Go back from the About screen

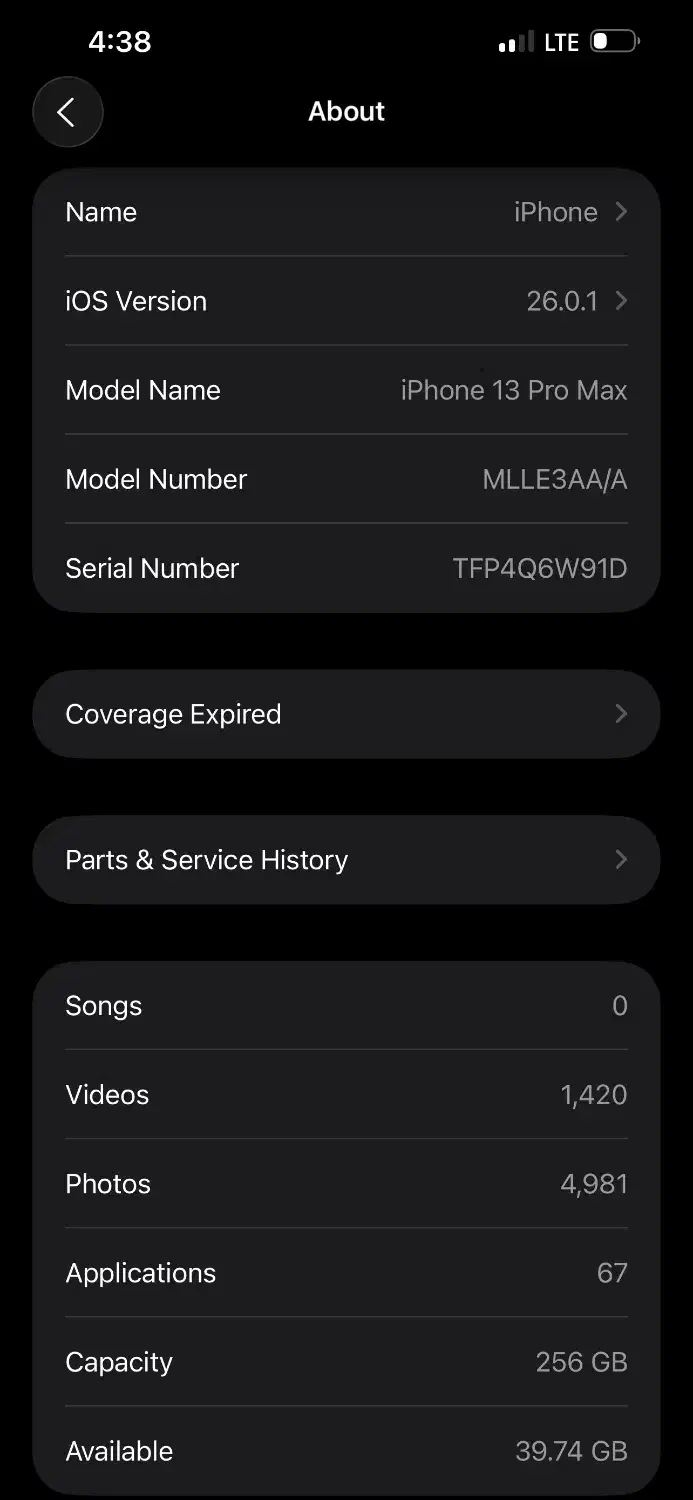click(67, 112)
